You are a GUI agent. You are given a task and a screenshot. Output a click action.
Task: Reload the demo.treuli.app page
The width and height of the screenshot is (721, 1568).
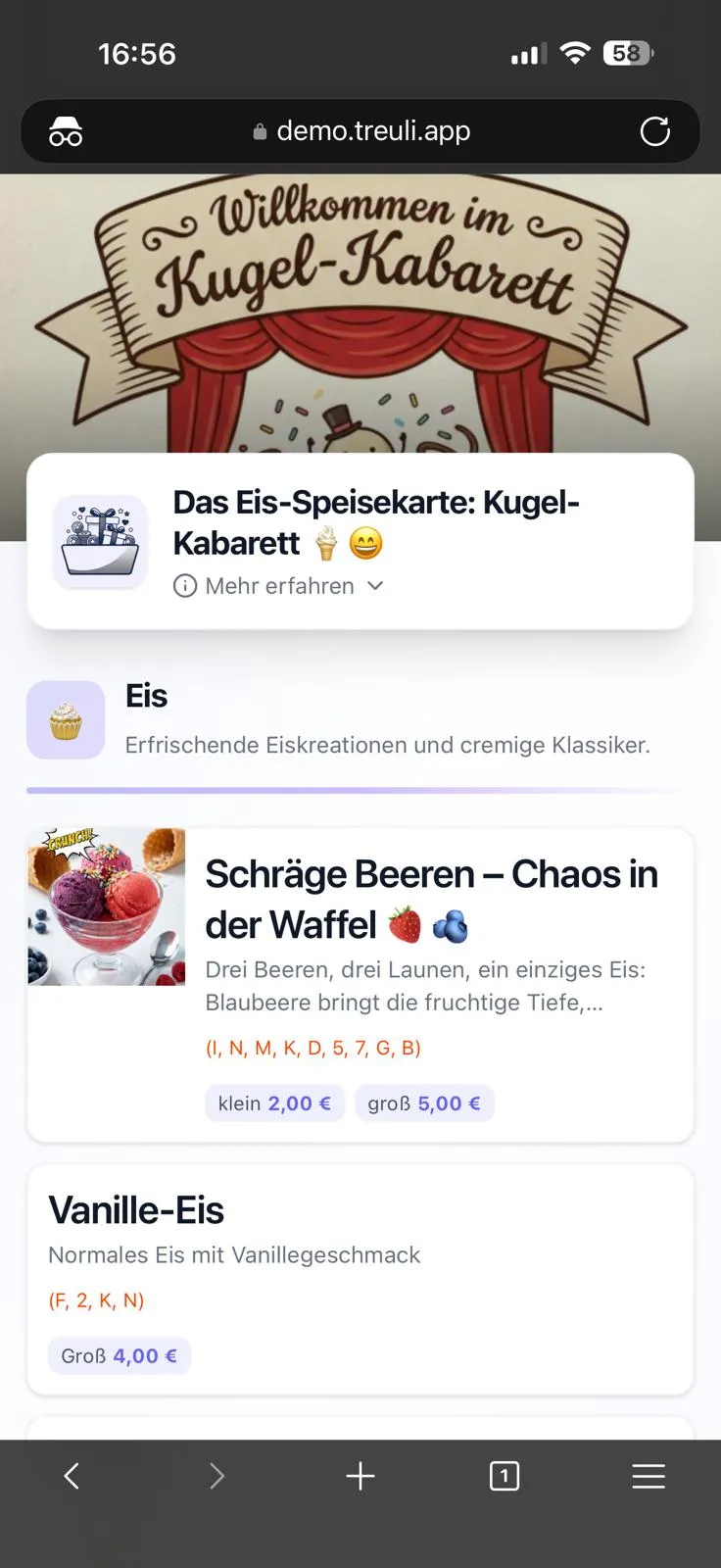pyautogui.click(x=654, y=131)
